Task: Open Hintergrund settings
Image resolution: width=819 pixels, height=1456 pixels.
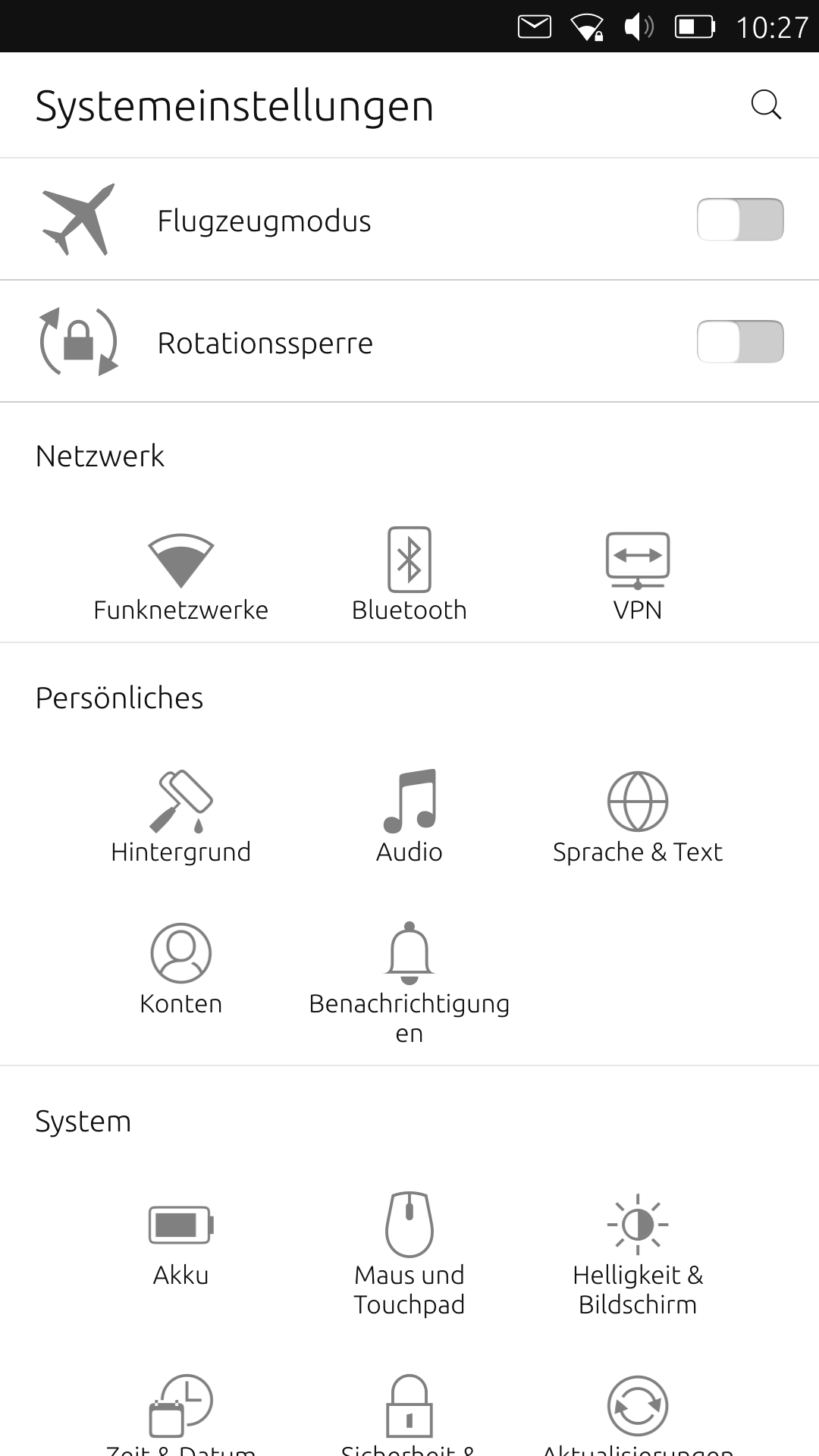Action: coord(180,817)
